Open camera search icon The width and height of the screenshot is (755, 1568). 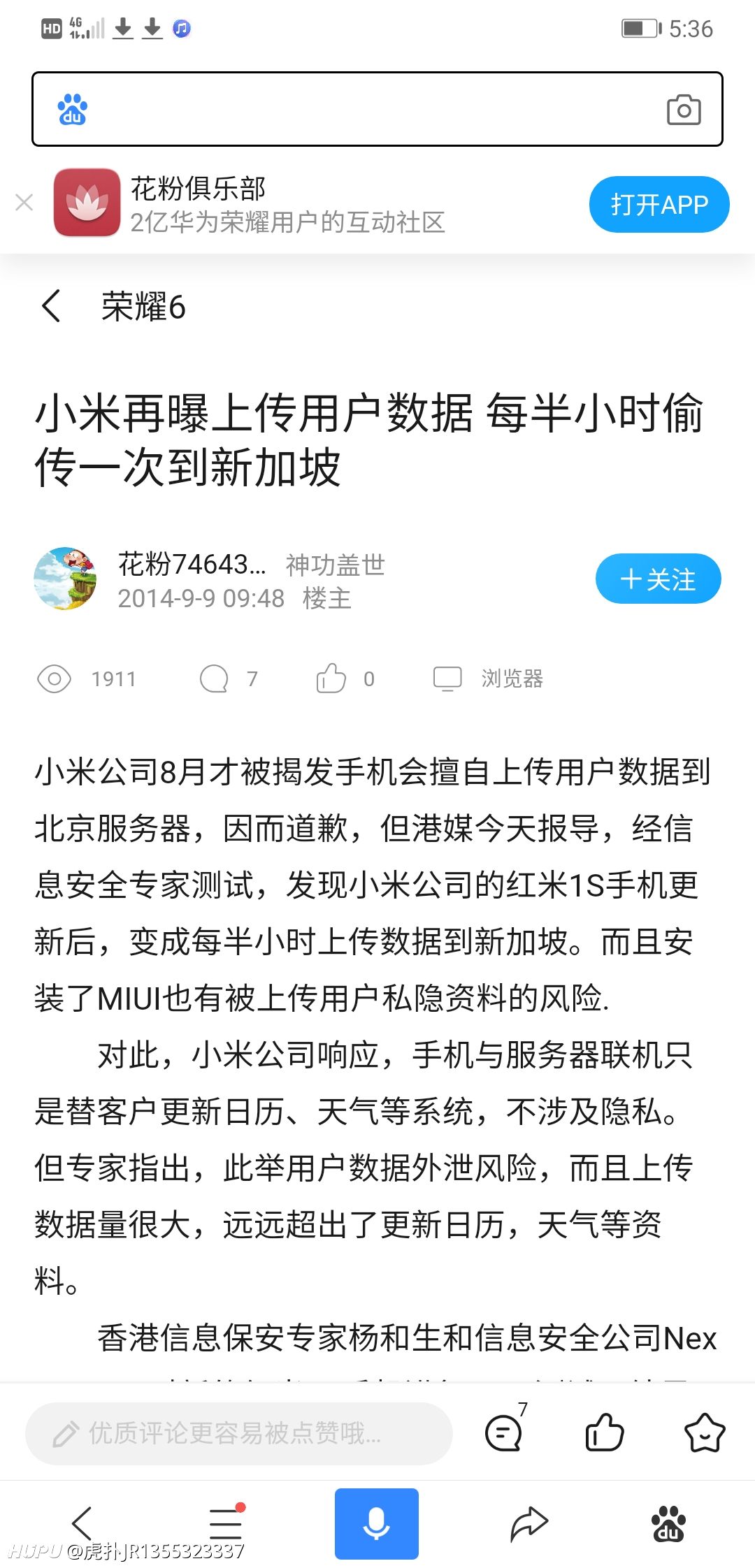pyautogui.click(x=684, y=110)
